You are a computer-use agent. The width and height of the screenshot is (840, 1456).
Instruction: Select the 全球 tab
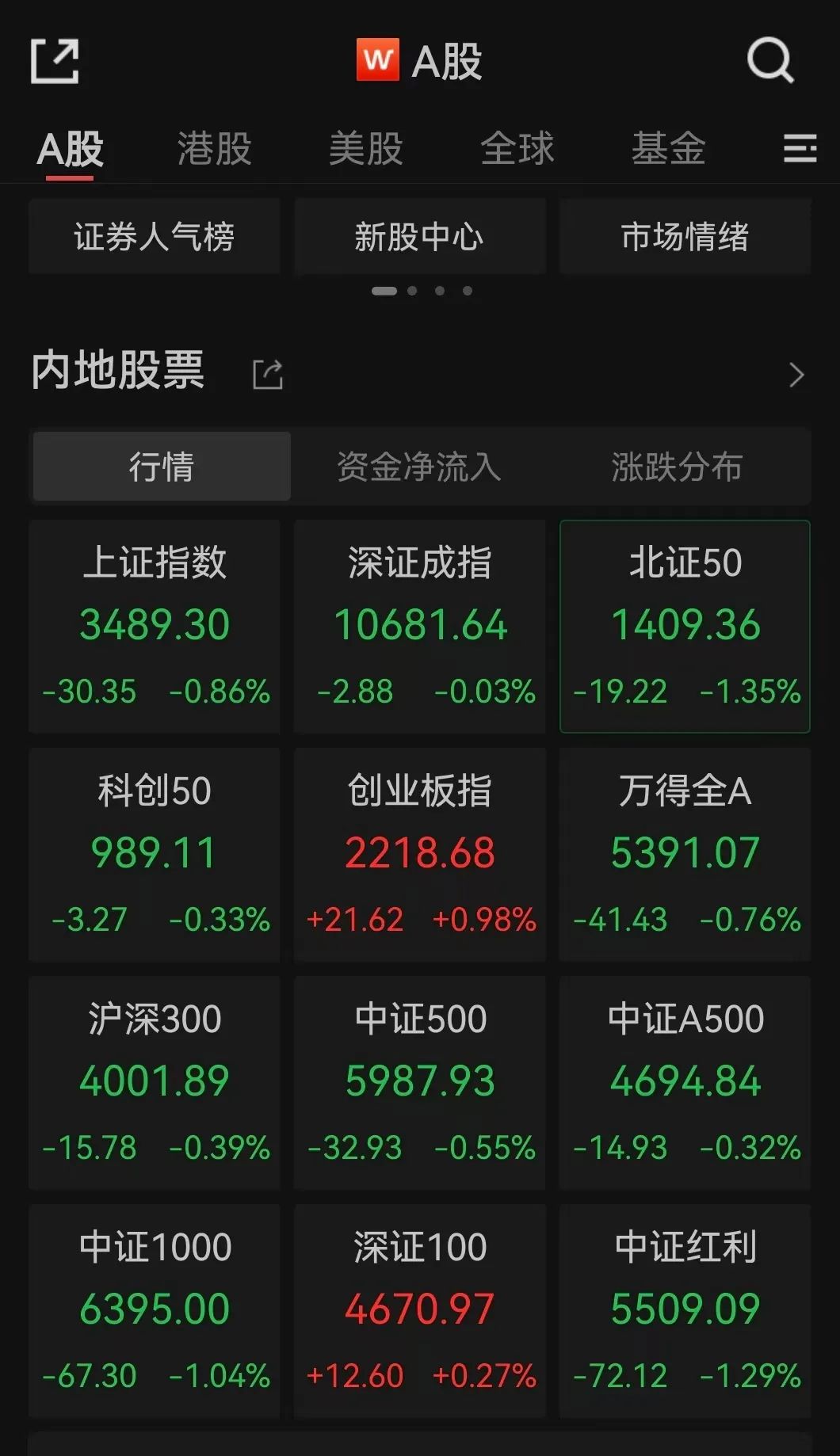point(517,149)
